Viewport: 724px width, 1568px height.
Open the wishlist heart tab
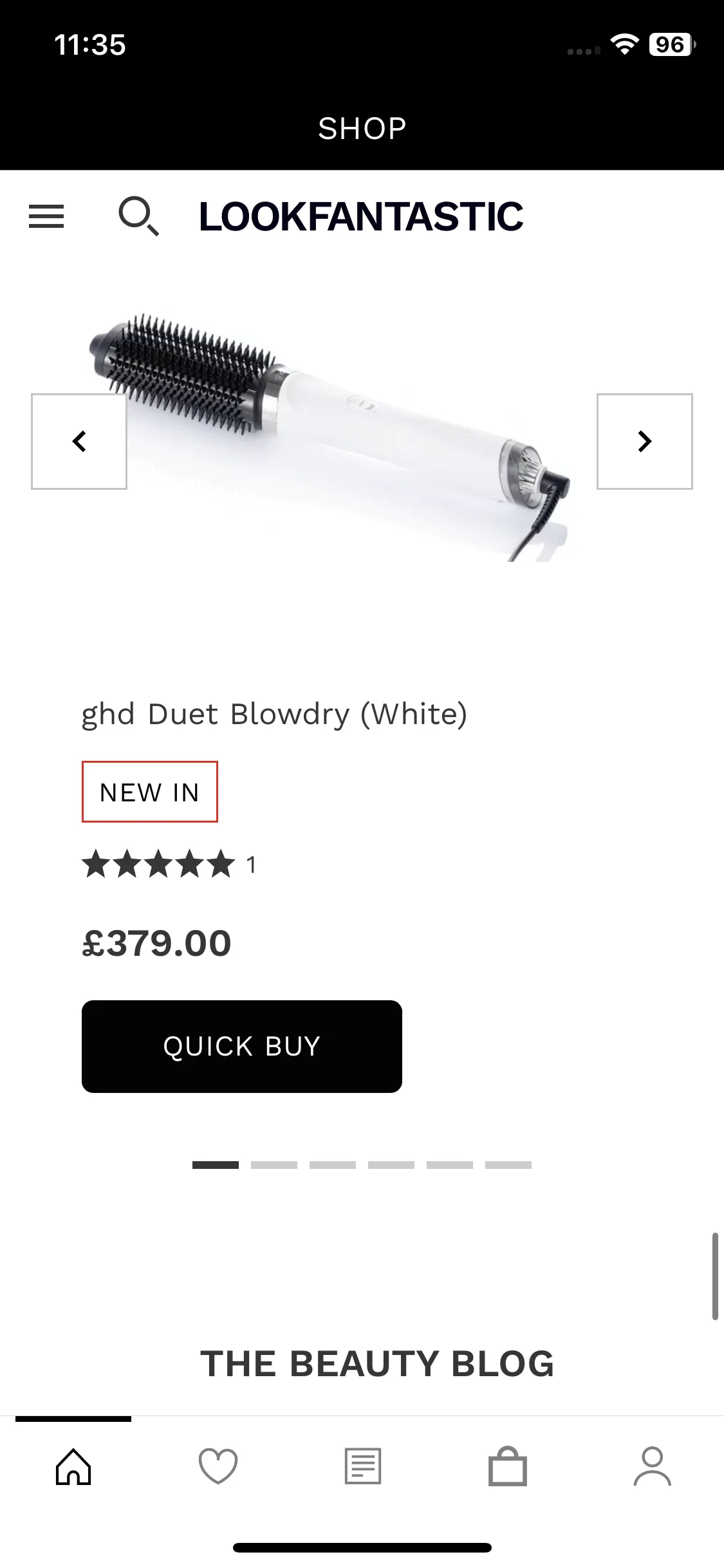pyautogui.click(x=218, y=1467)
